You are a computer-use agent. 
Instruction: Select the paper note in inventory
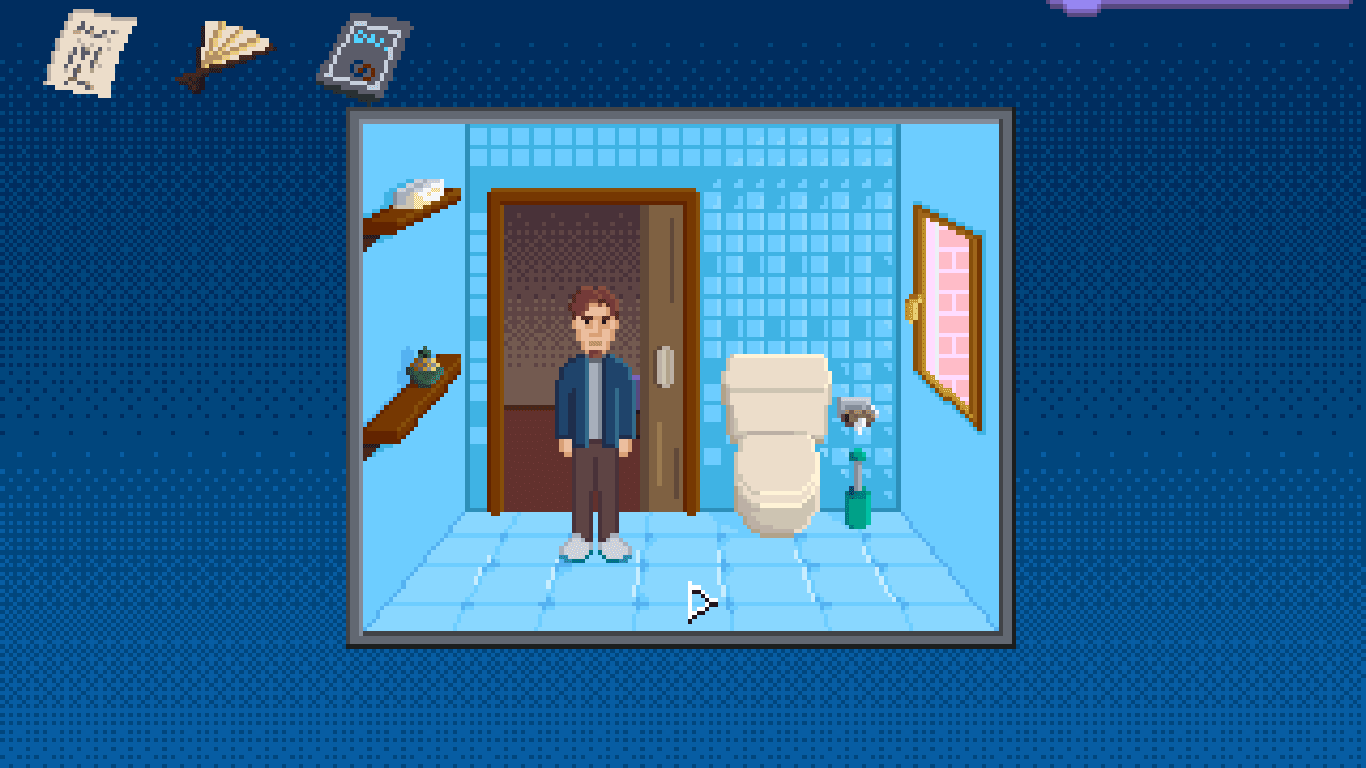(90, 52)
